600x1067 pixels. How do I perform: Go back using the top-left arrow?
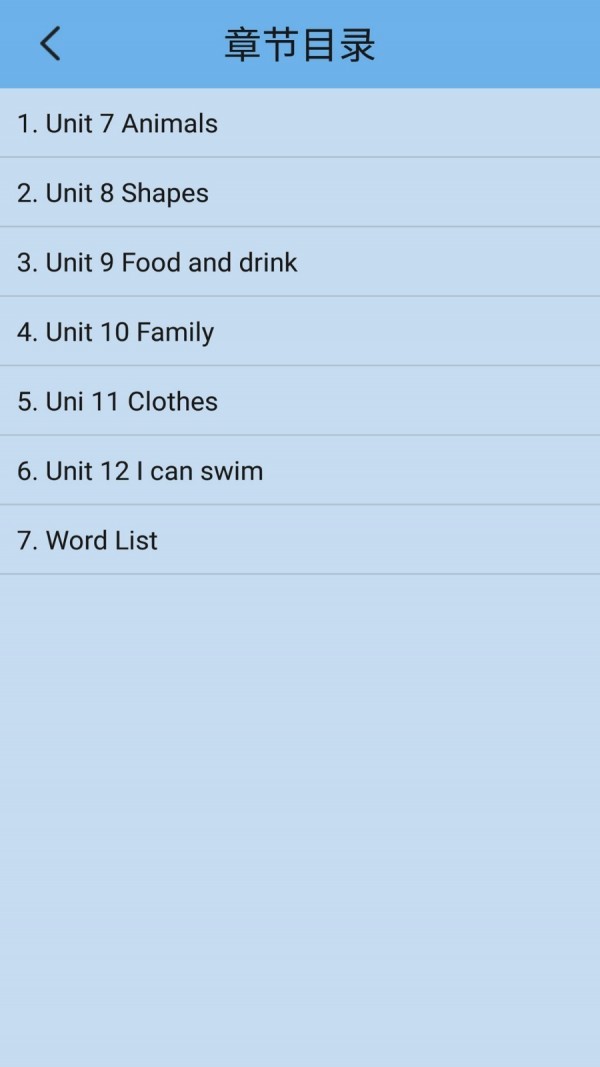pyautogui.click(x=50, y=44)
